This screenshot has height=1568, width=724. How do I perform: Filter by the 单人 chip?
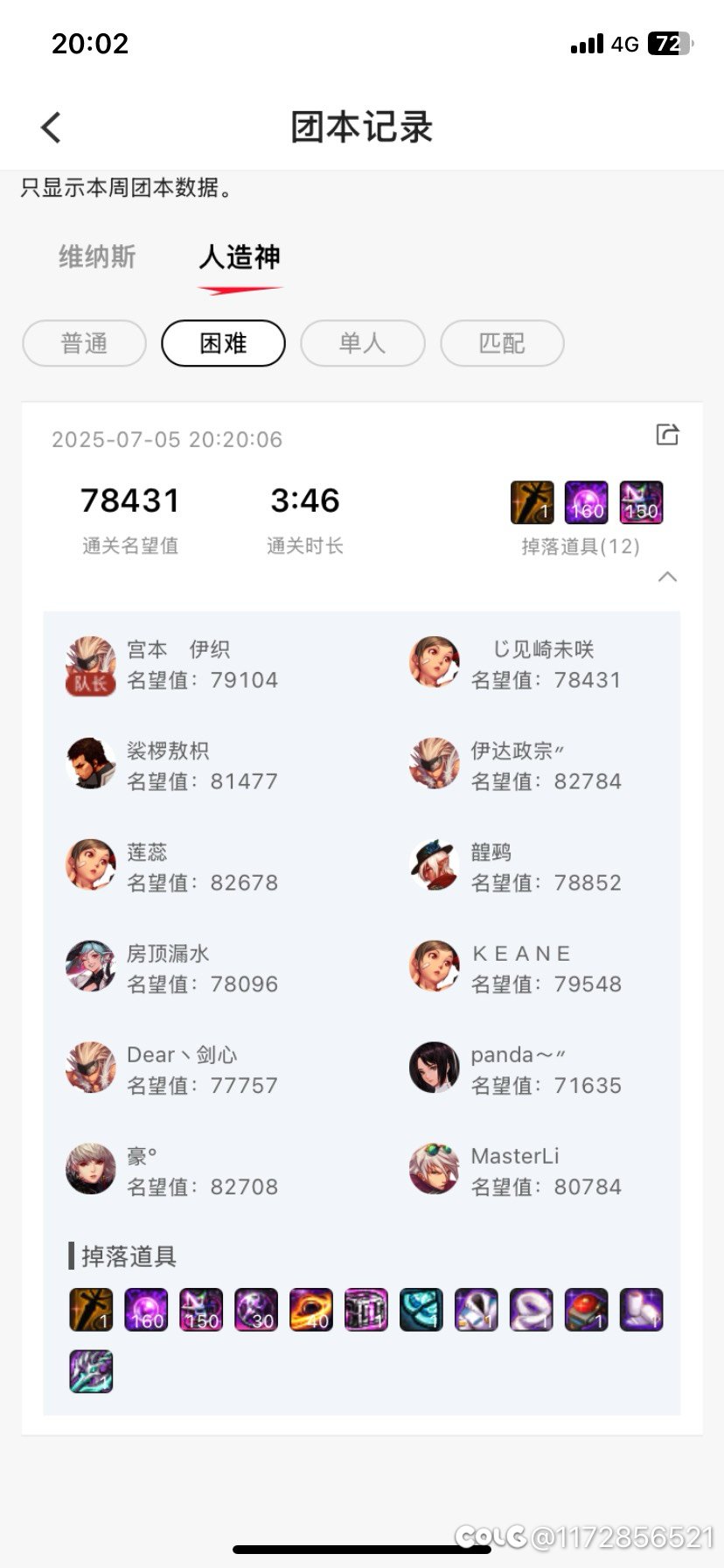pyautogui.click(x=363, y=343)
